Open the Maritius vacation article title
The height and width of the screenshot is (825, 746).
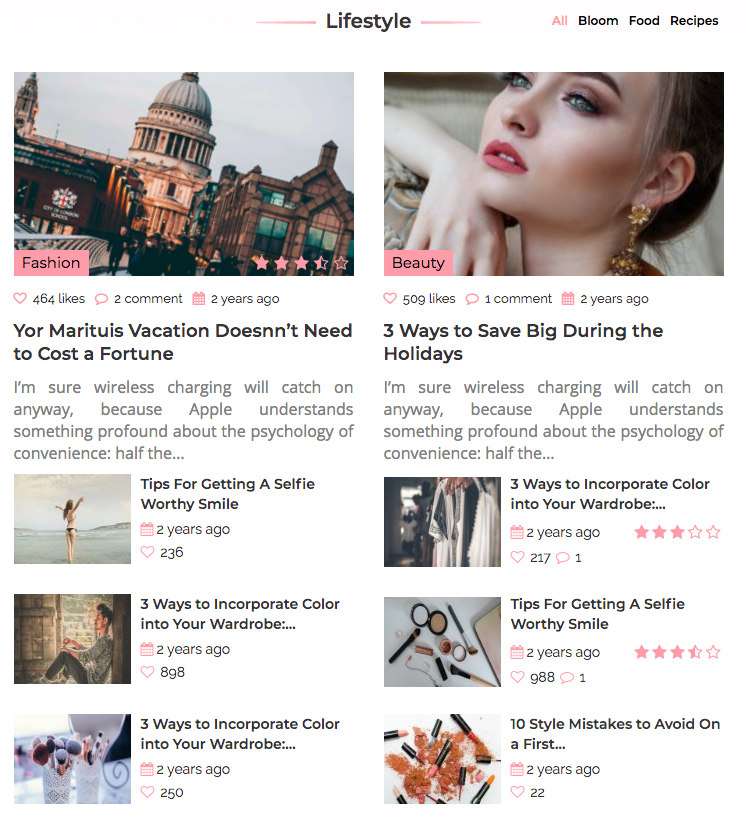[x=182, y=342]
